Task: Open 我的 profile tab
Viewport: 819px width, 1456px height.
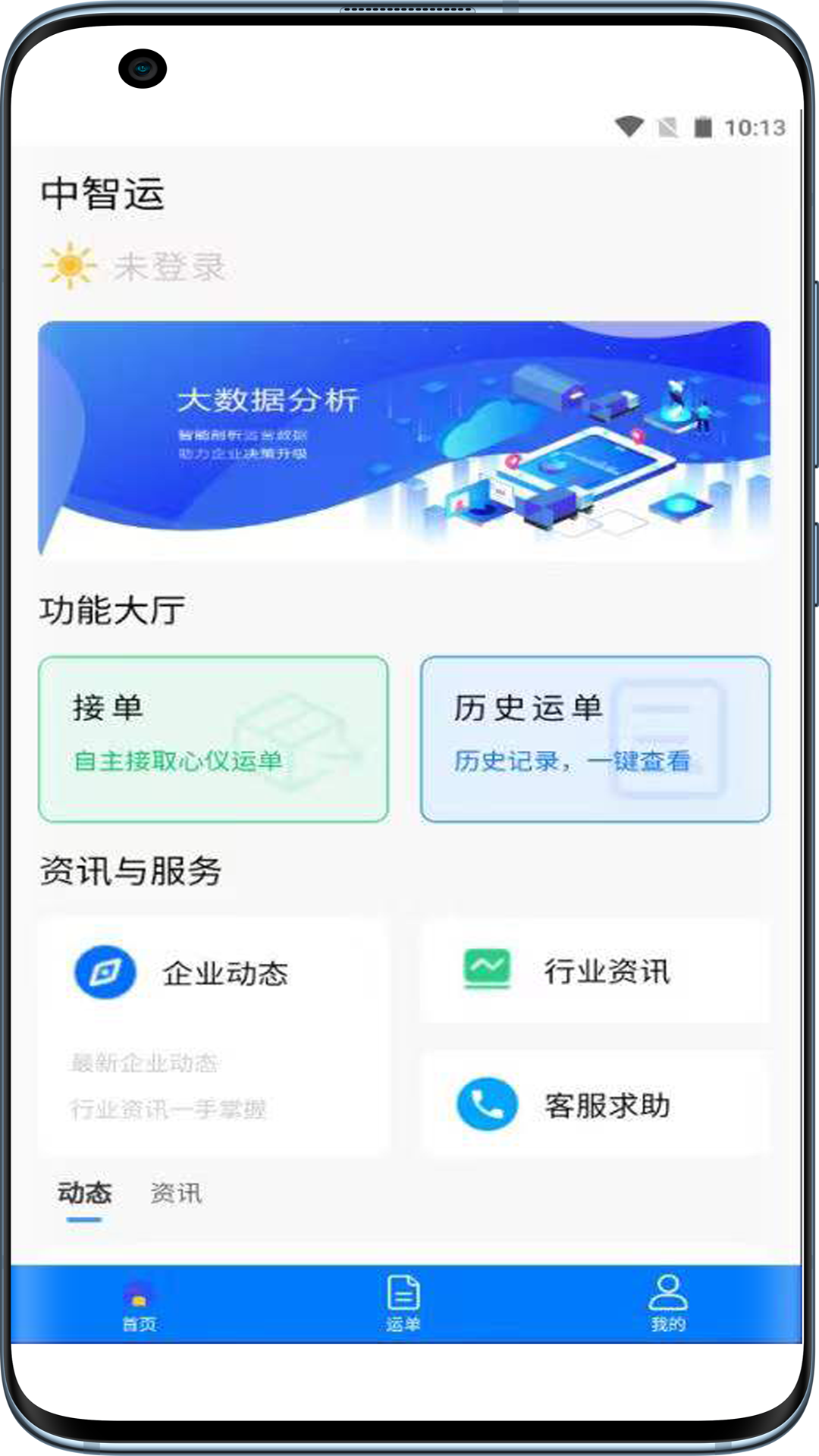Action: [667, 1304]
